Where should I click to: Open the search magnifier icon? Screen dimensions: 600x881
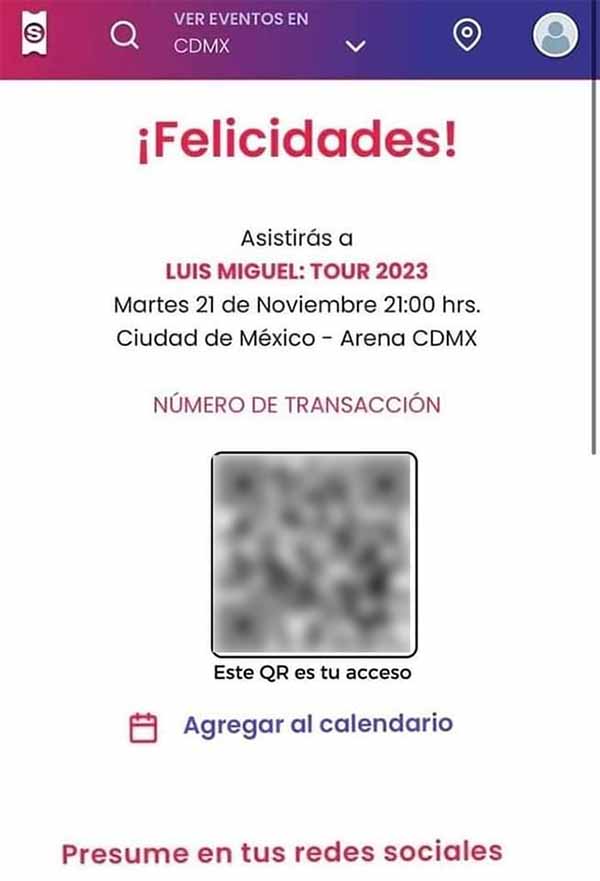tap(124, 35)
